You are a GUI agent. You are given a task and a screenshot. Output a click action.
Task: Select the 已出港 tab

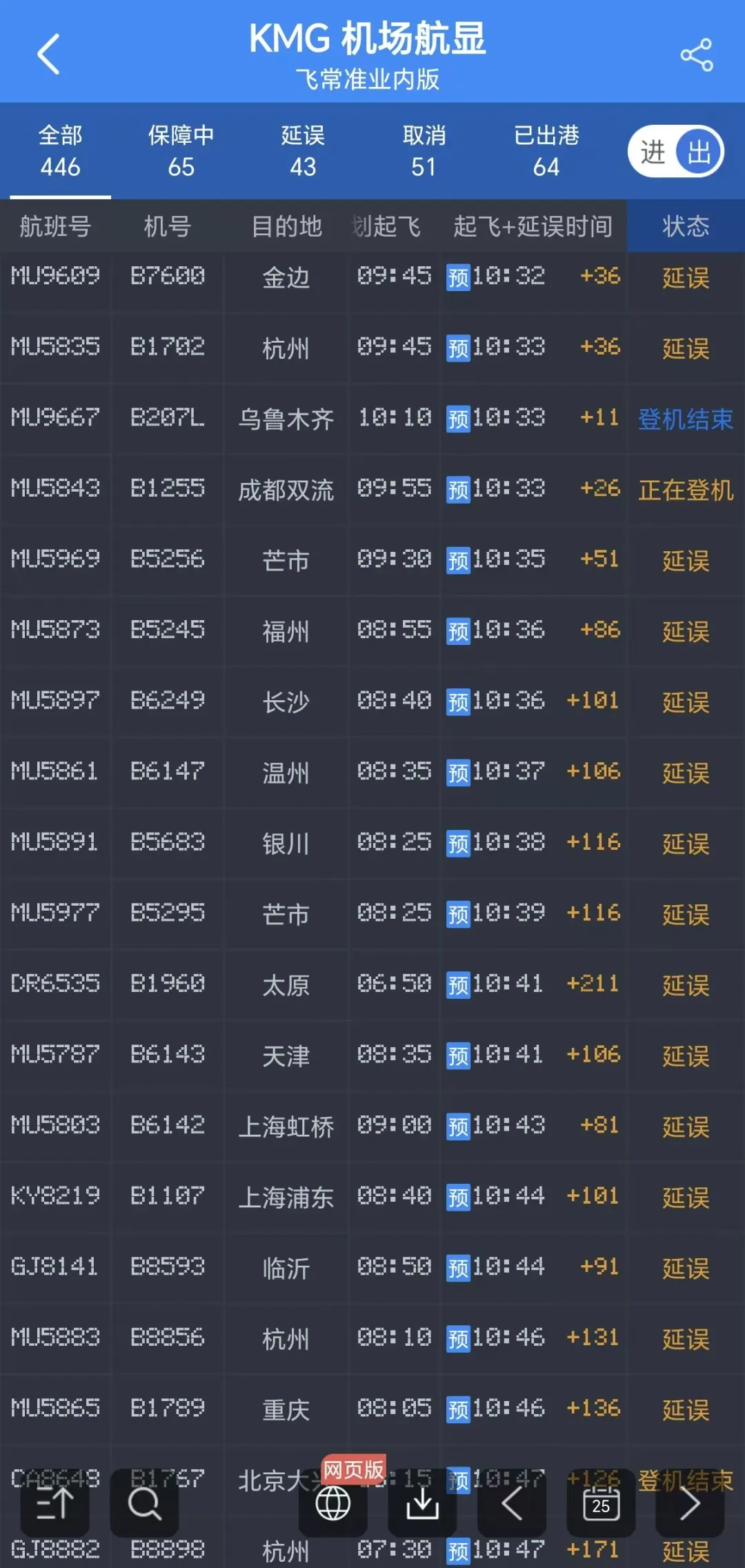point(546,151)
